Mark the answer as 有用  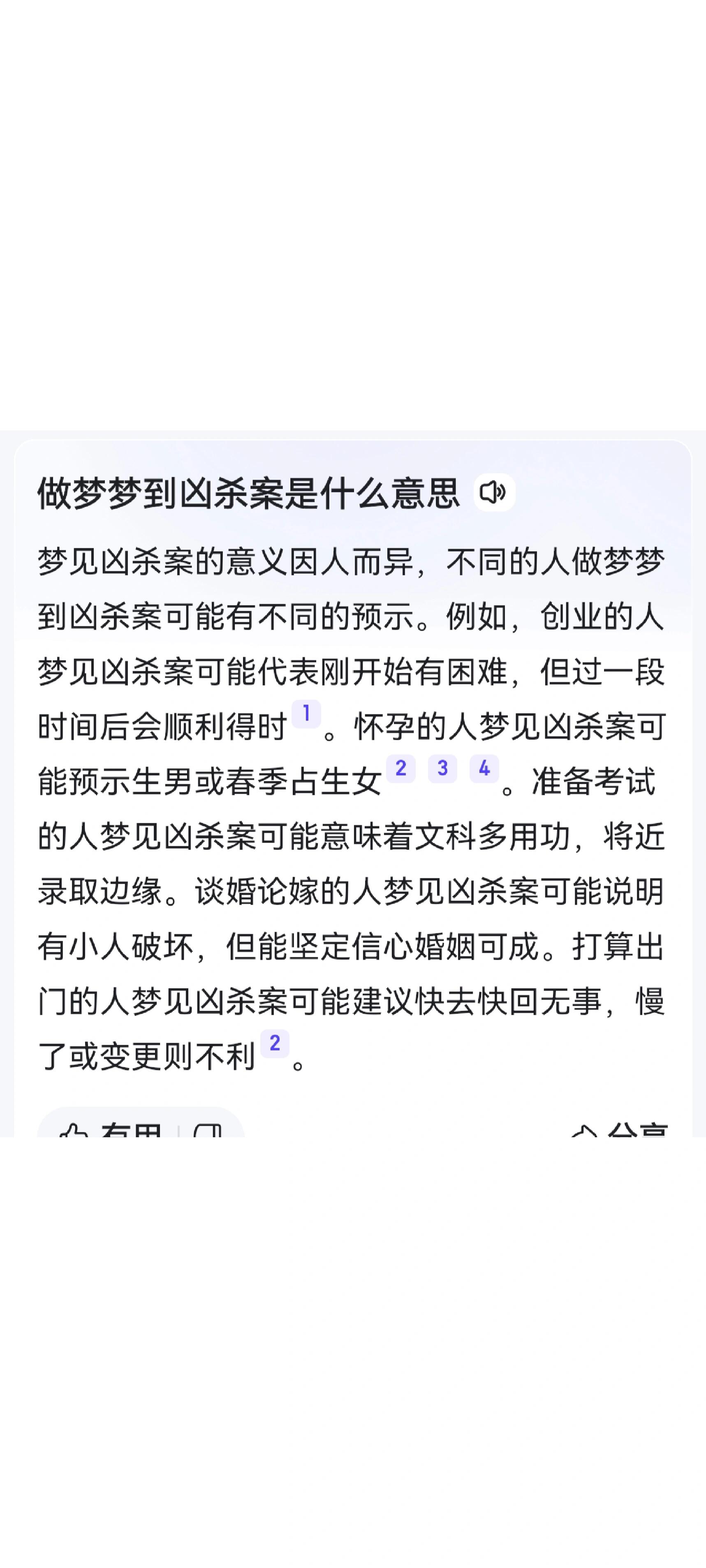click(x=110, y=1129)
